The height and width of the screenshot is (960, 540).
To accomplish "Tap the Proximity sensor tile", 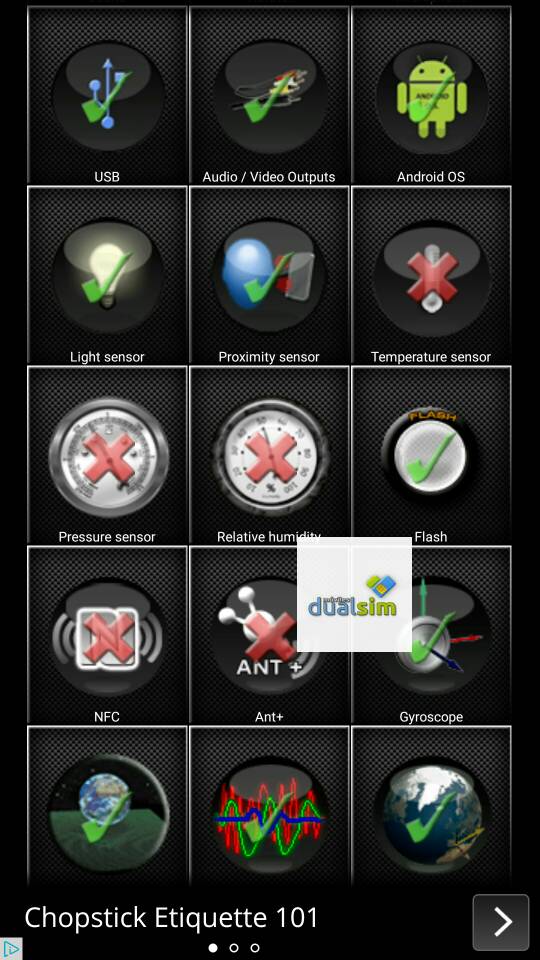I will 269,276.
